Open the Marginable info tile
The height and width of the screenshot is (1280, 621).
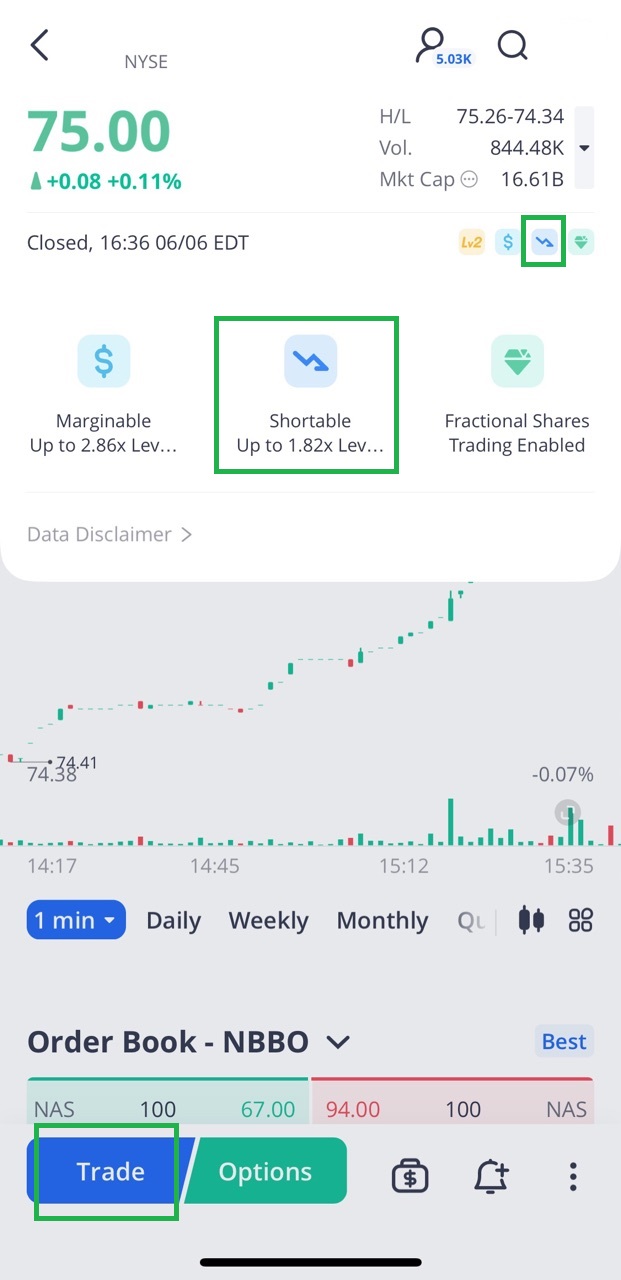(x=104, y=395)
